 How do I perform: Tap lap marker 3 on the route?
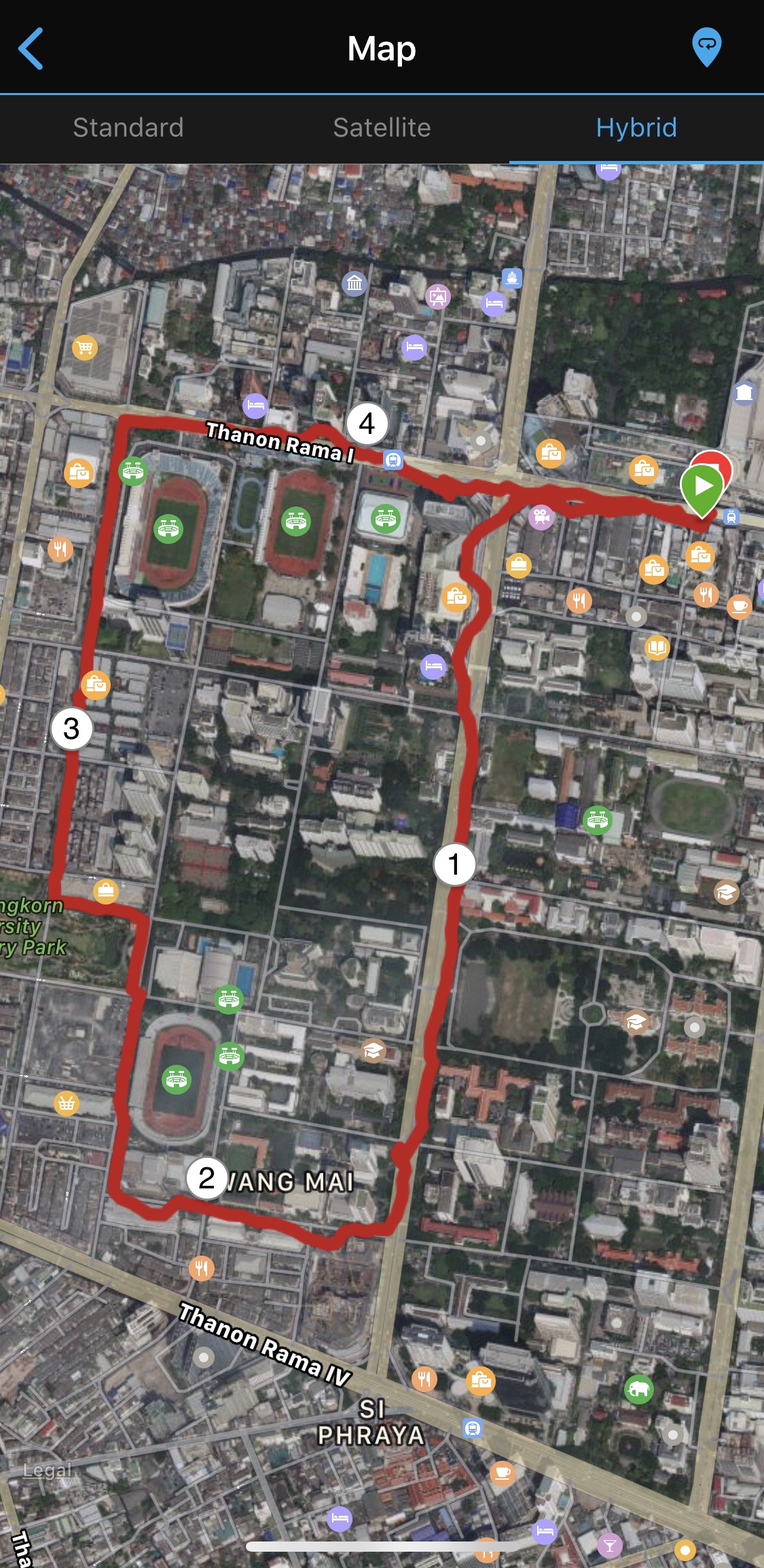(71, 729)
